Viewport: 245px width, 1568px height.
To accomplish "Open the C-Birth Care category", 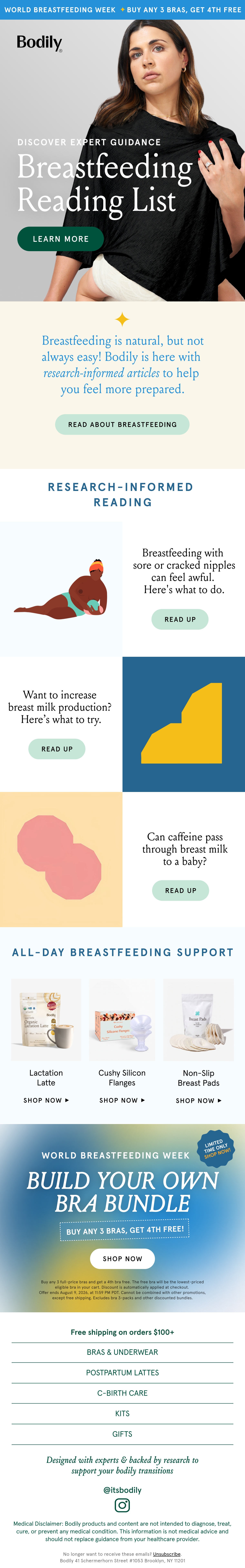I will coord(122,1393).
